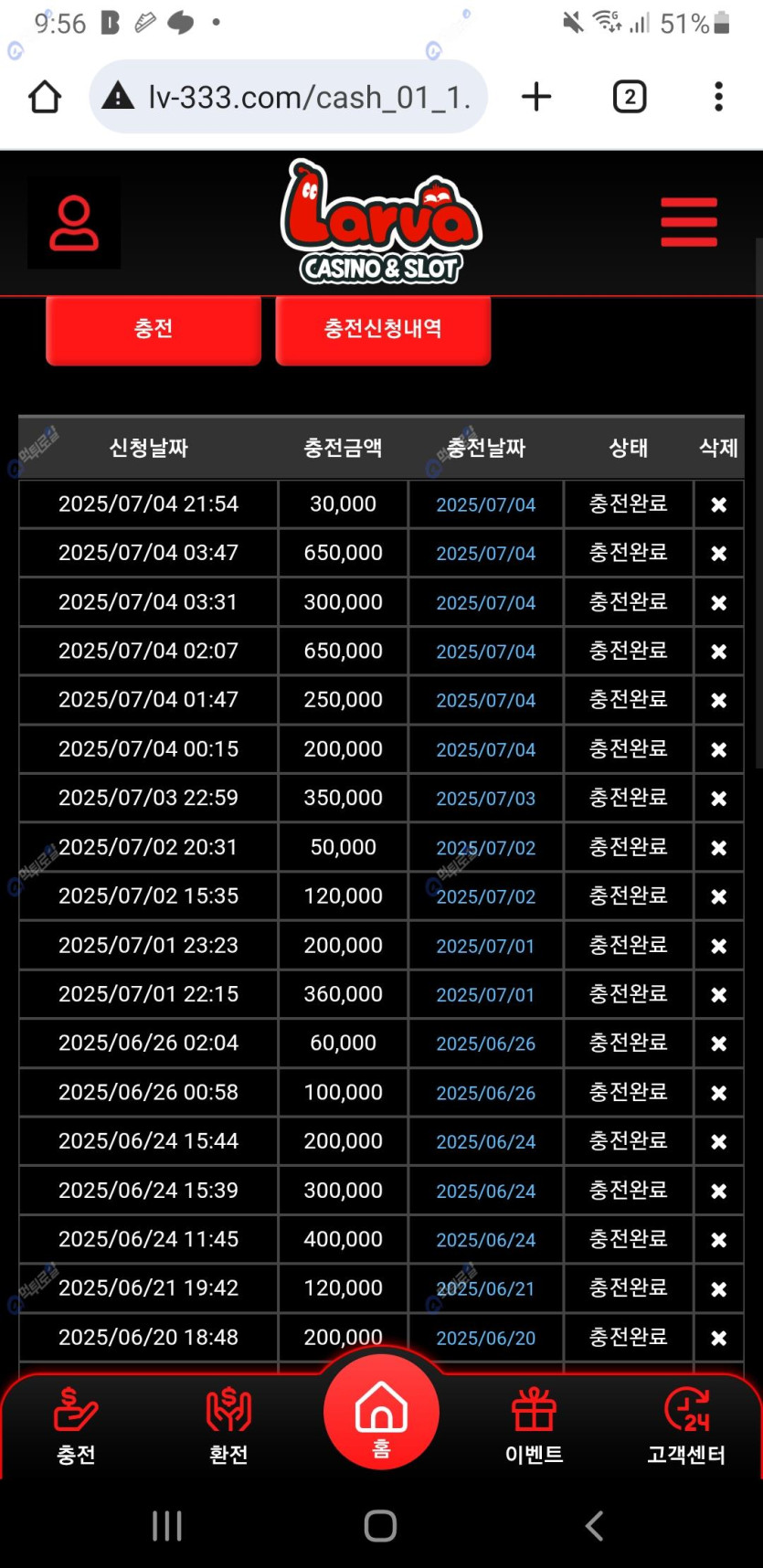The width and height of the screenshot is (763, 1568).
Task: Open a new browser tab
Action: 536,97
